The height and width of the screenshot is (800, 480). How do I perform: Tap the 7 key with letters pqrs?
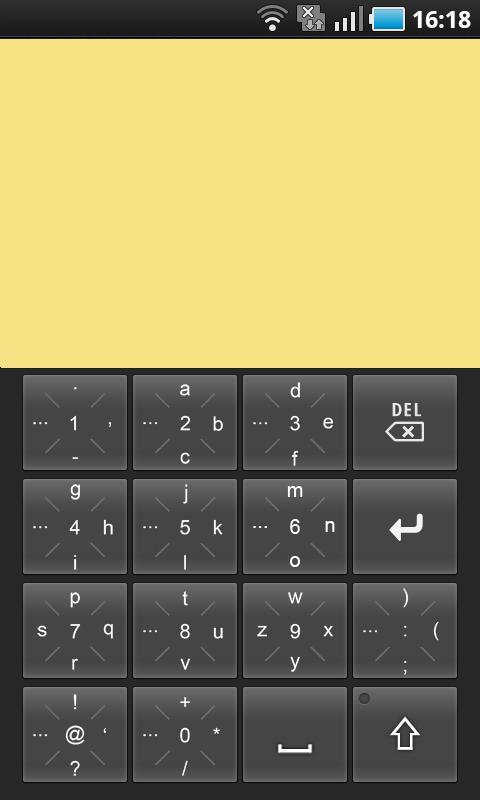(75, 631)
